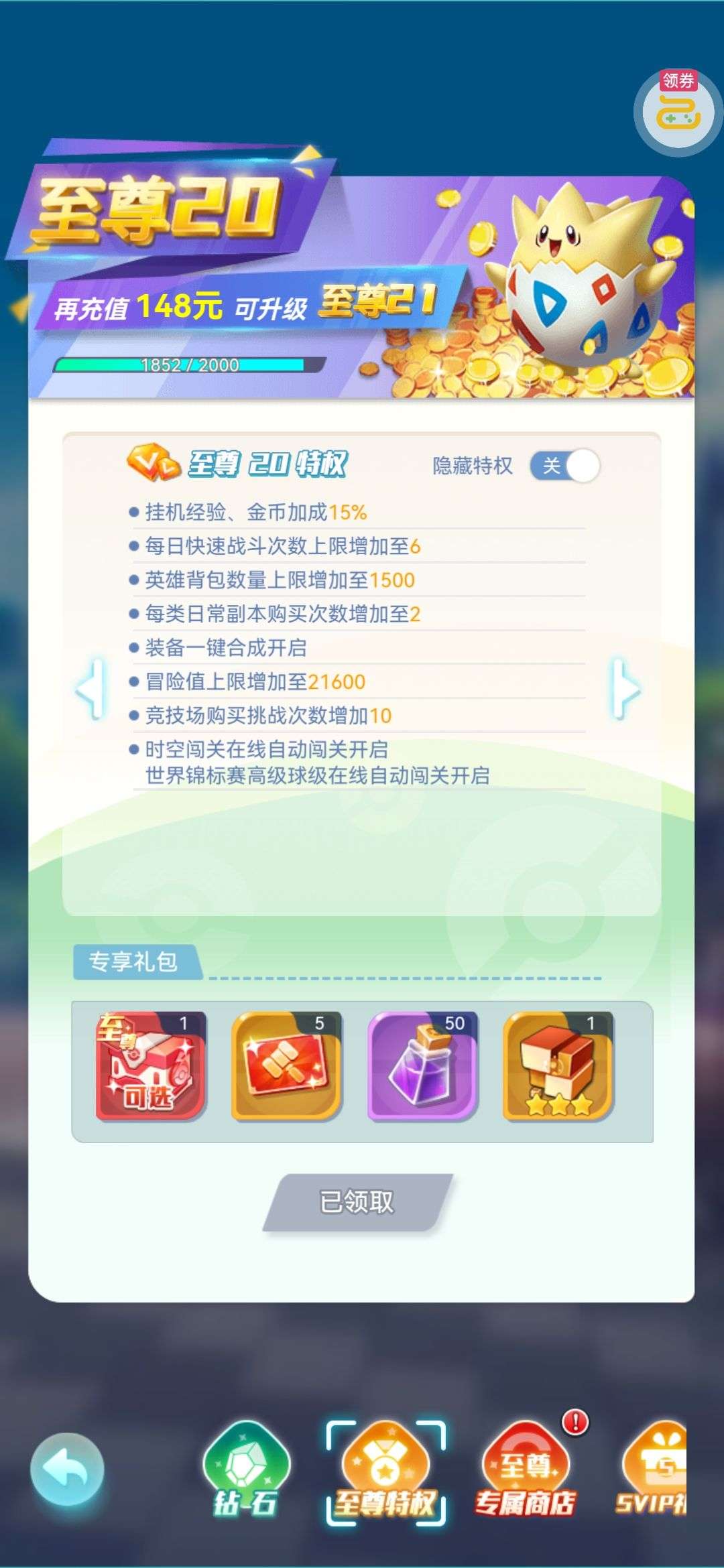The height and width of the screenshot is (1568, 724).
Task: Return using the blue back arrow
Action: point(67,1469)
